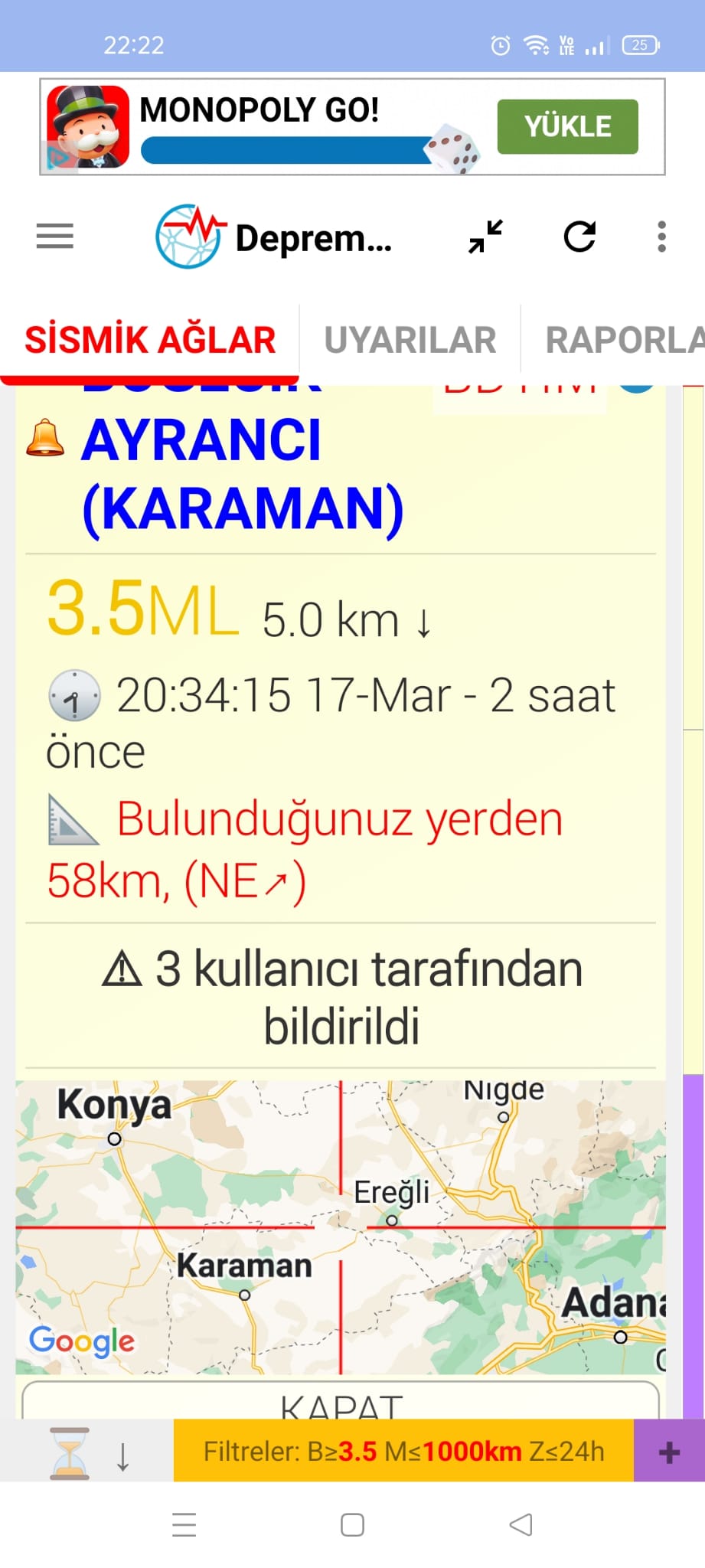
Task: Refresh the earthquake list
Action: pos(579,237)
